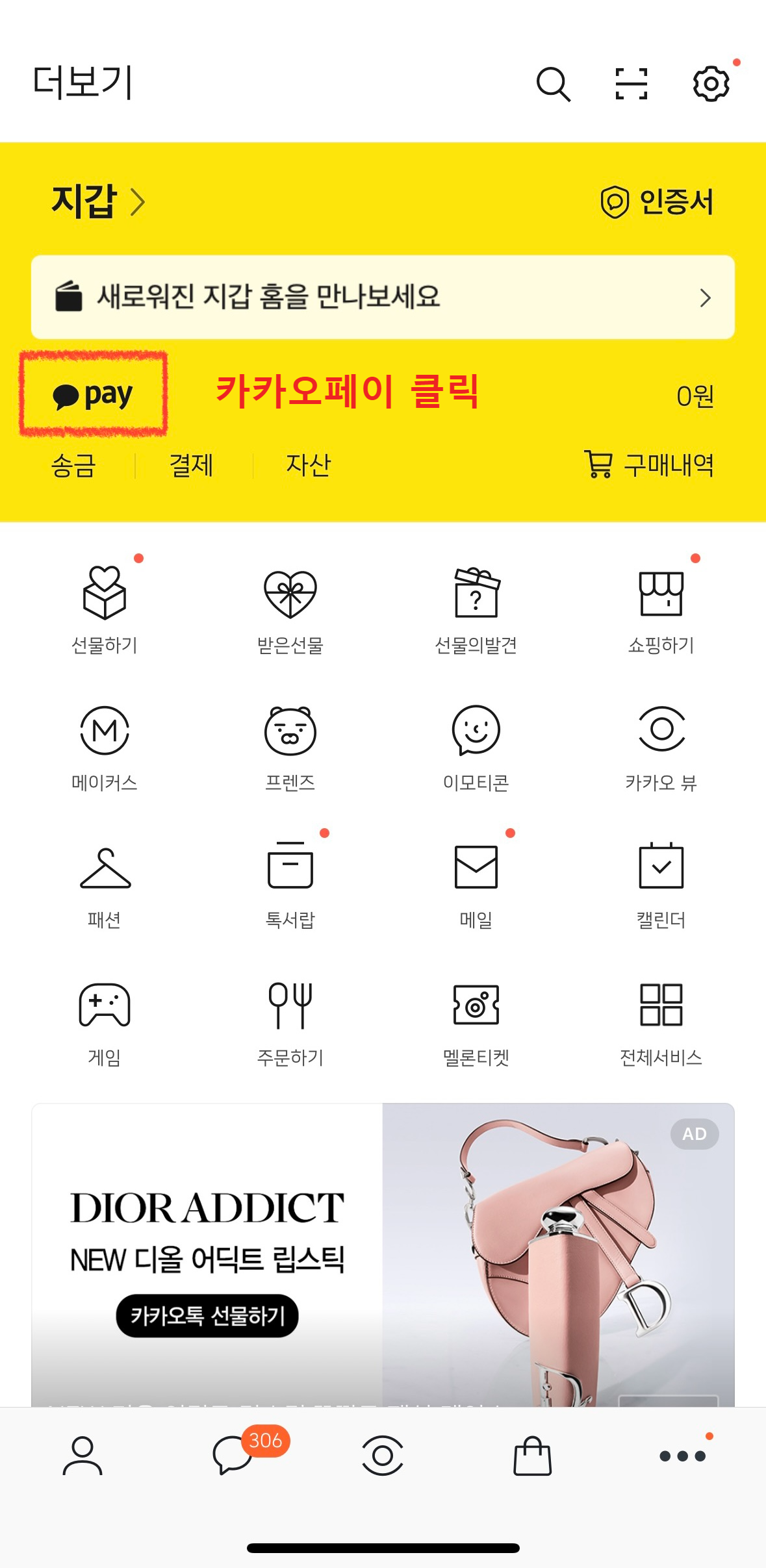Tap the QR code scanner icon
This screenshot has height=1568, width=766.
[x=631, y=82]
